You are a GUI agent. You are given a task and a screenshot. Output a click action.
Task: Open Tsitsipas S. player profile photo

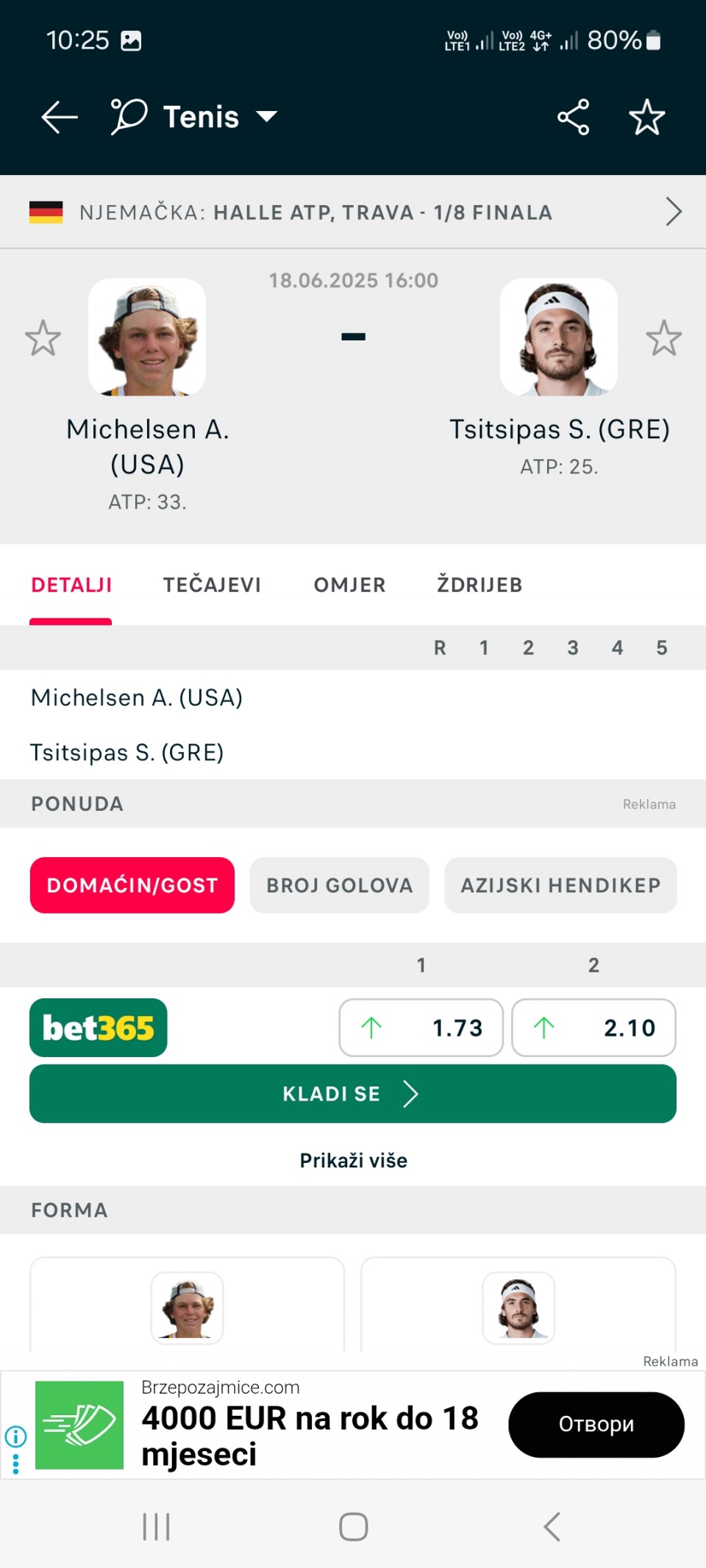559,337
